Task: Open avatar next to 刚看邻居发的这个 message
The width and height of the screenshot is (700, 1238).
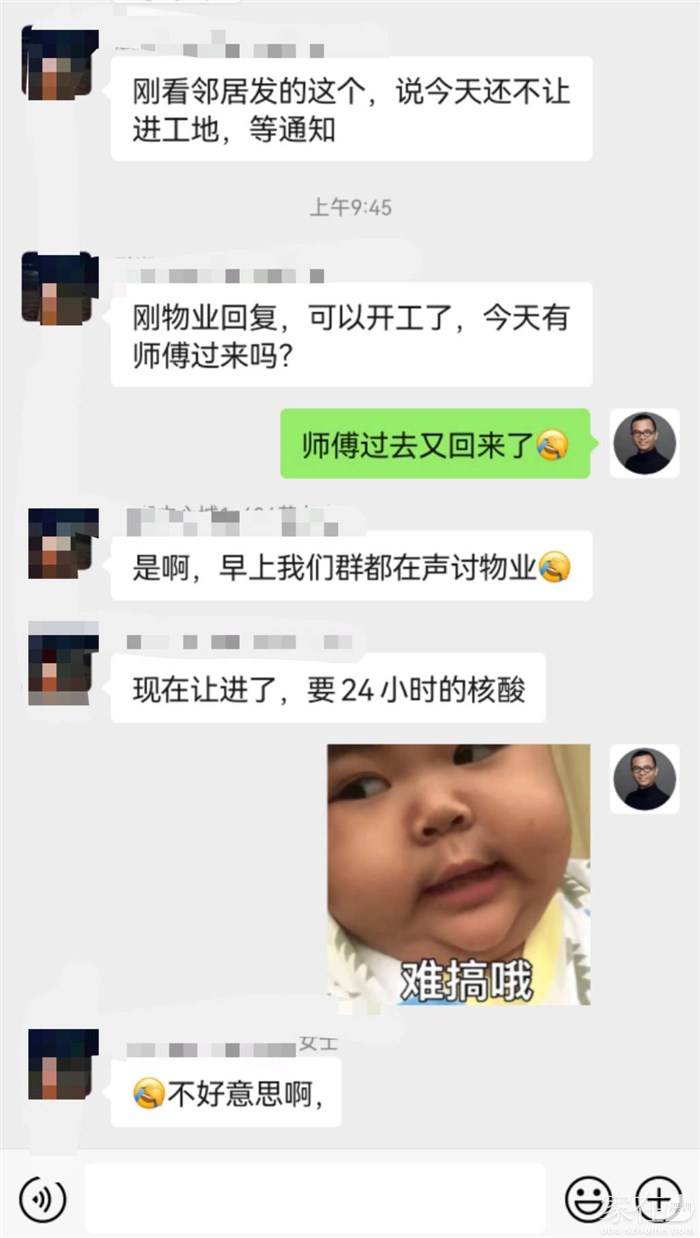Action: [x=60, y=64]
